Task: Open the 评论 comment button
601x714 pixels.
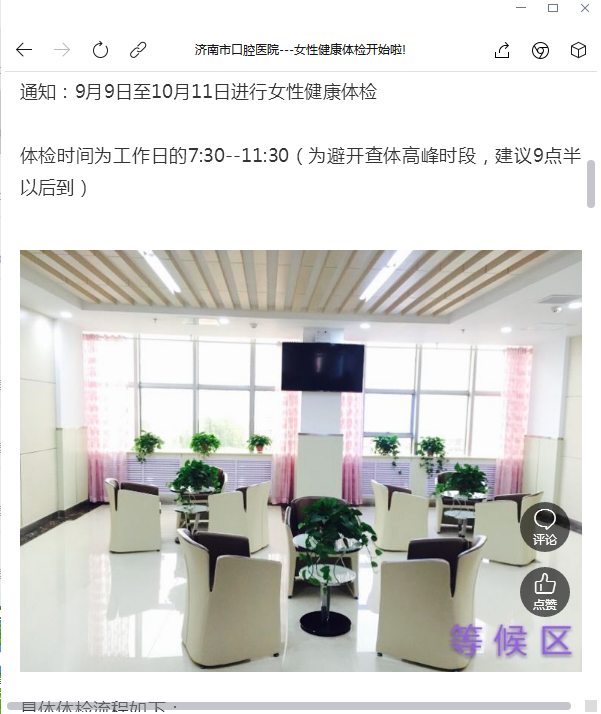Action: tap(545, 526)
